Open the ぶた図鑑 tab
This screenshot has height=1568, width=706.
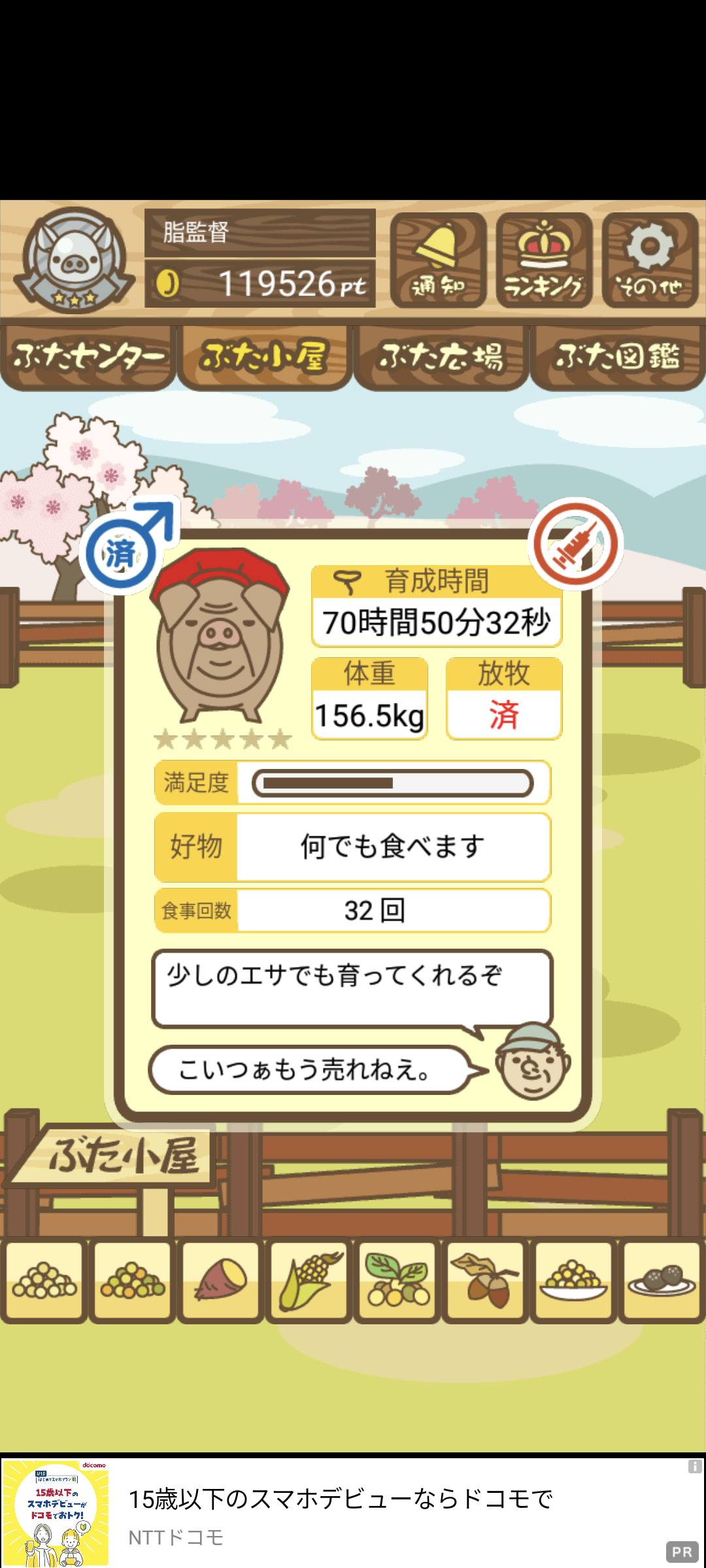[618, 357]
